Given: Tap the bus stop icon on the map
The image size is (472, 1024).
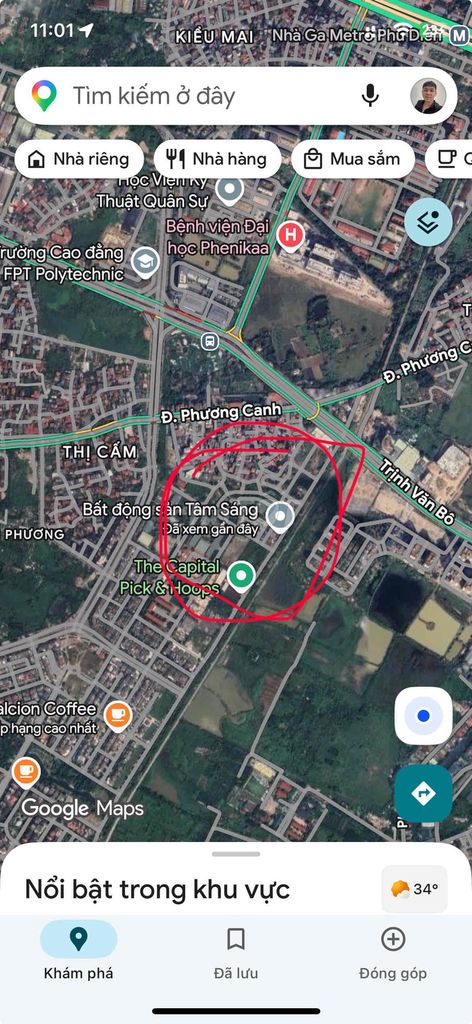Looking at the screenshot, I should (x=210, y=342).
